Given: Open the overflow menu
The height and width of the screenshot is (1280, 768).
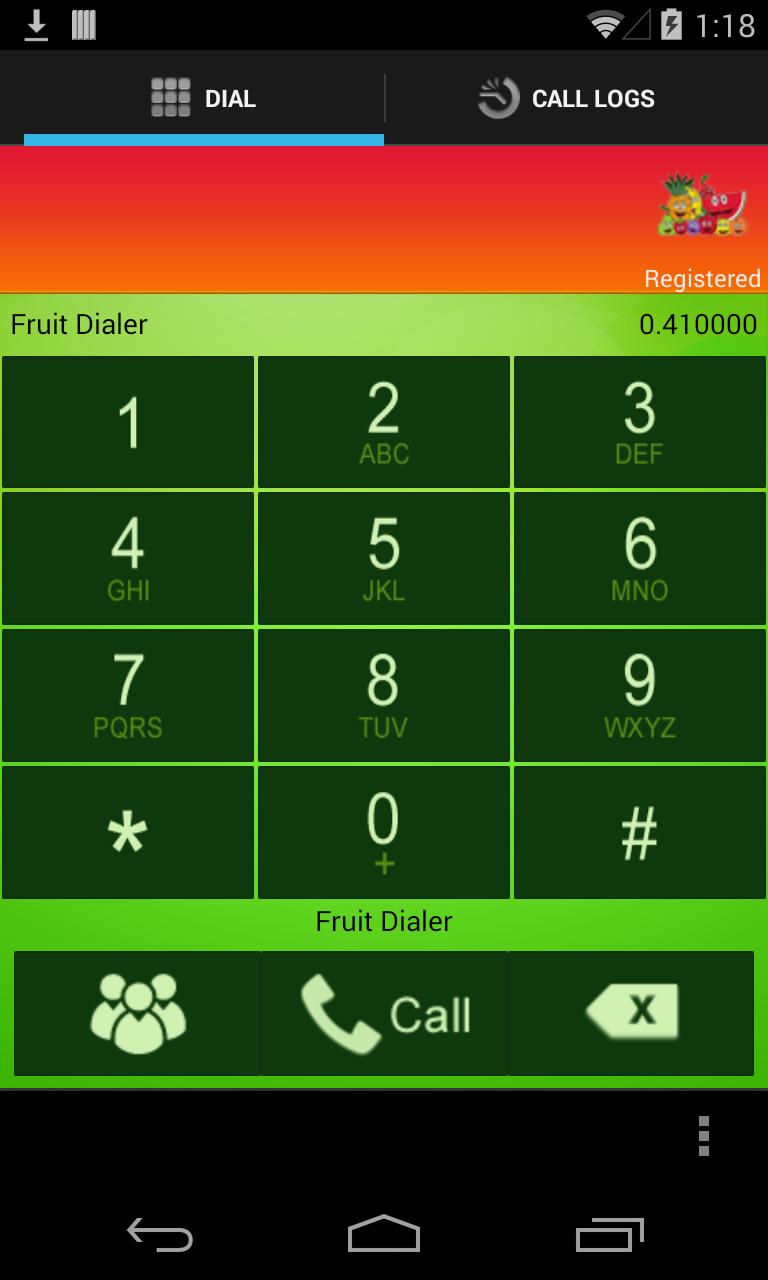Looking at the screenshot, I should tap(704, 1136).
